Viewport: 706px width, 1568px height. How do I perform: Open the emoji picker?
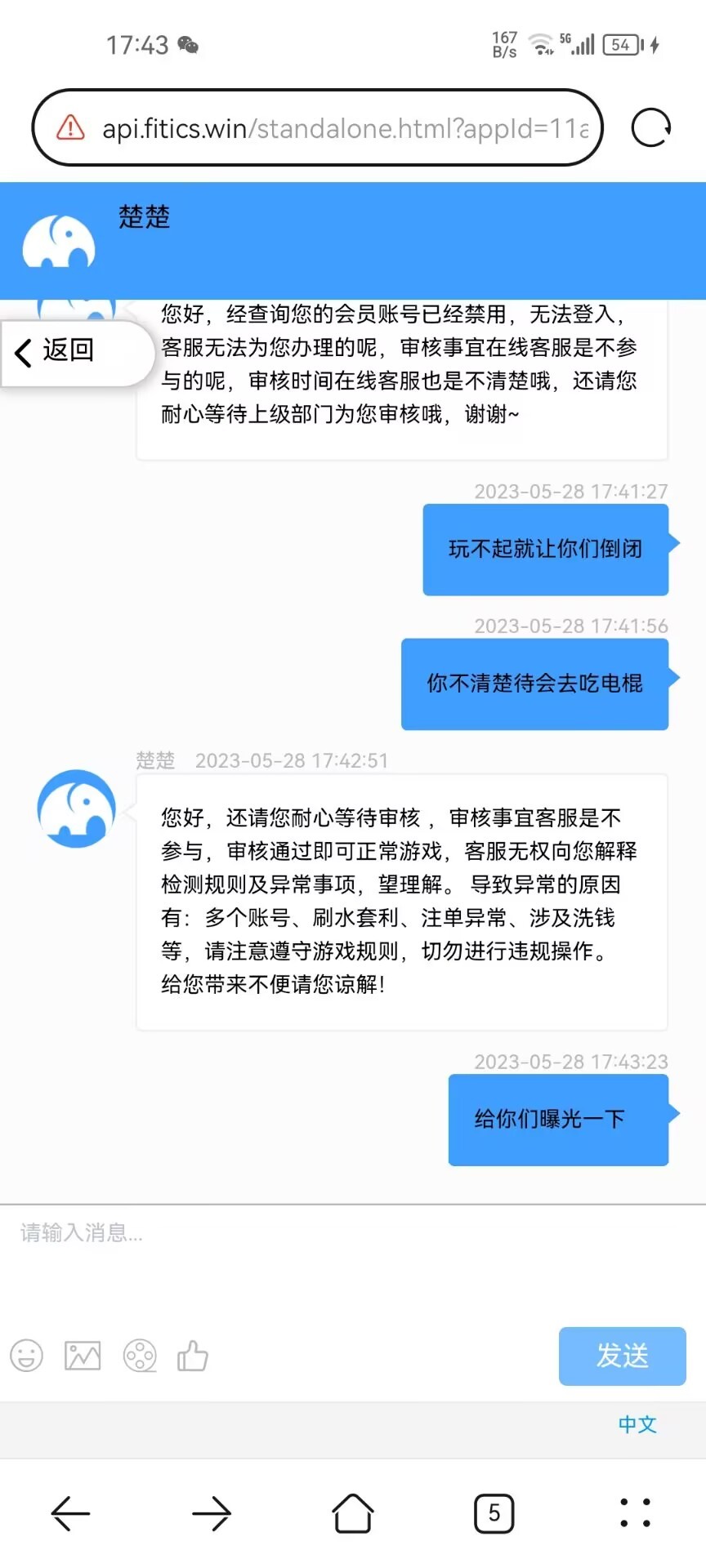pos(27,1356)
